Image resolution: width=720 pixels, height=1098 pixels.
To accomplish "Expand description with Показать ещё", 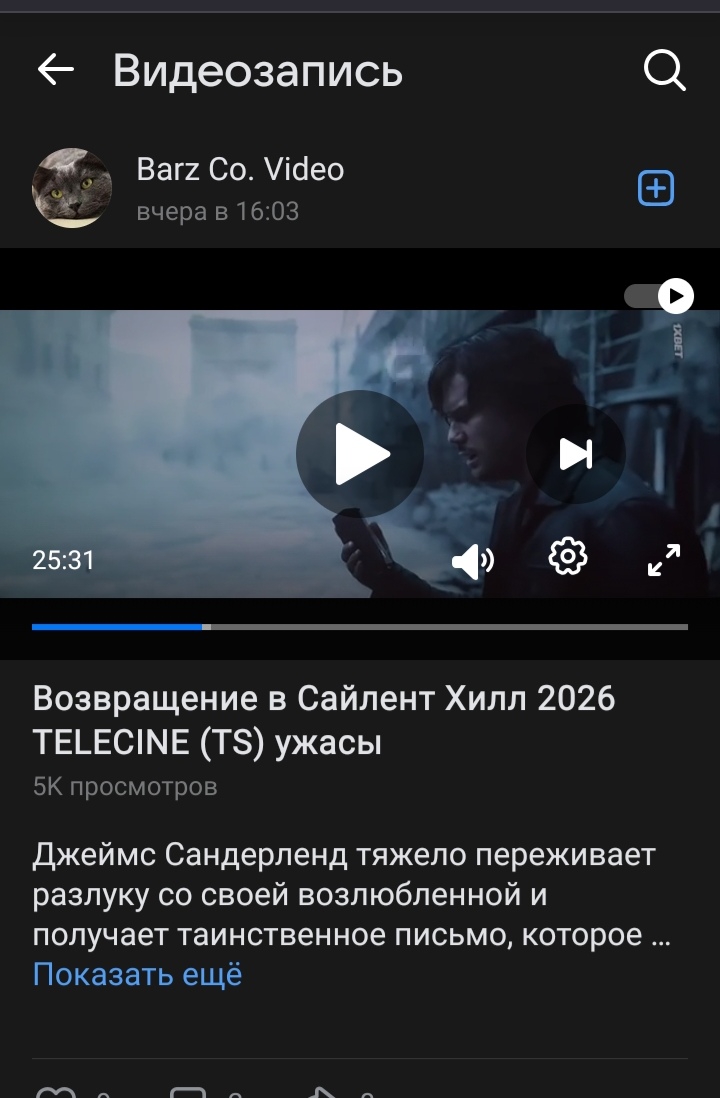I will coord(137,974).
